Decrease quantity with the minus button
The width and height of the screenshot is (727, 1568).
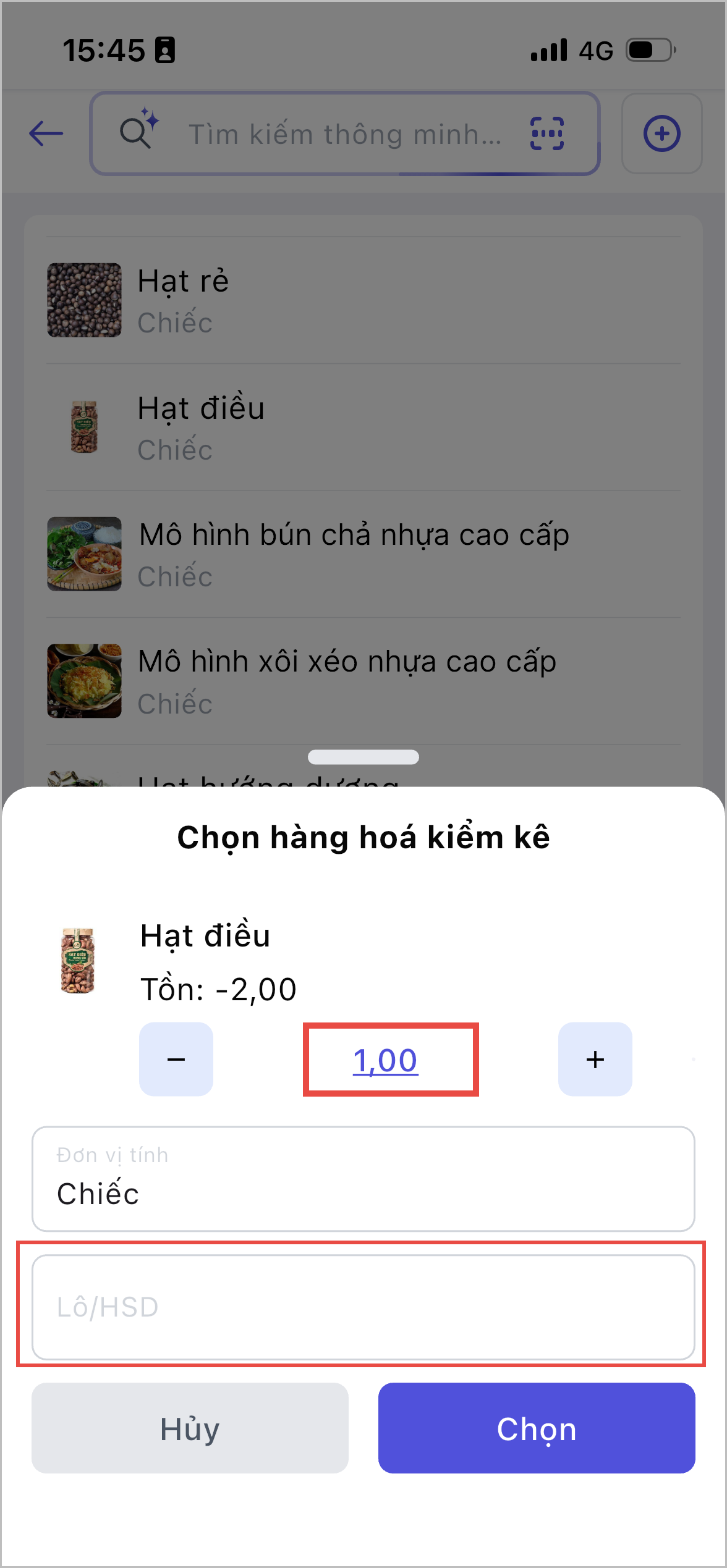(x=176, y=1059)
